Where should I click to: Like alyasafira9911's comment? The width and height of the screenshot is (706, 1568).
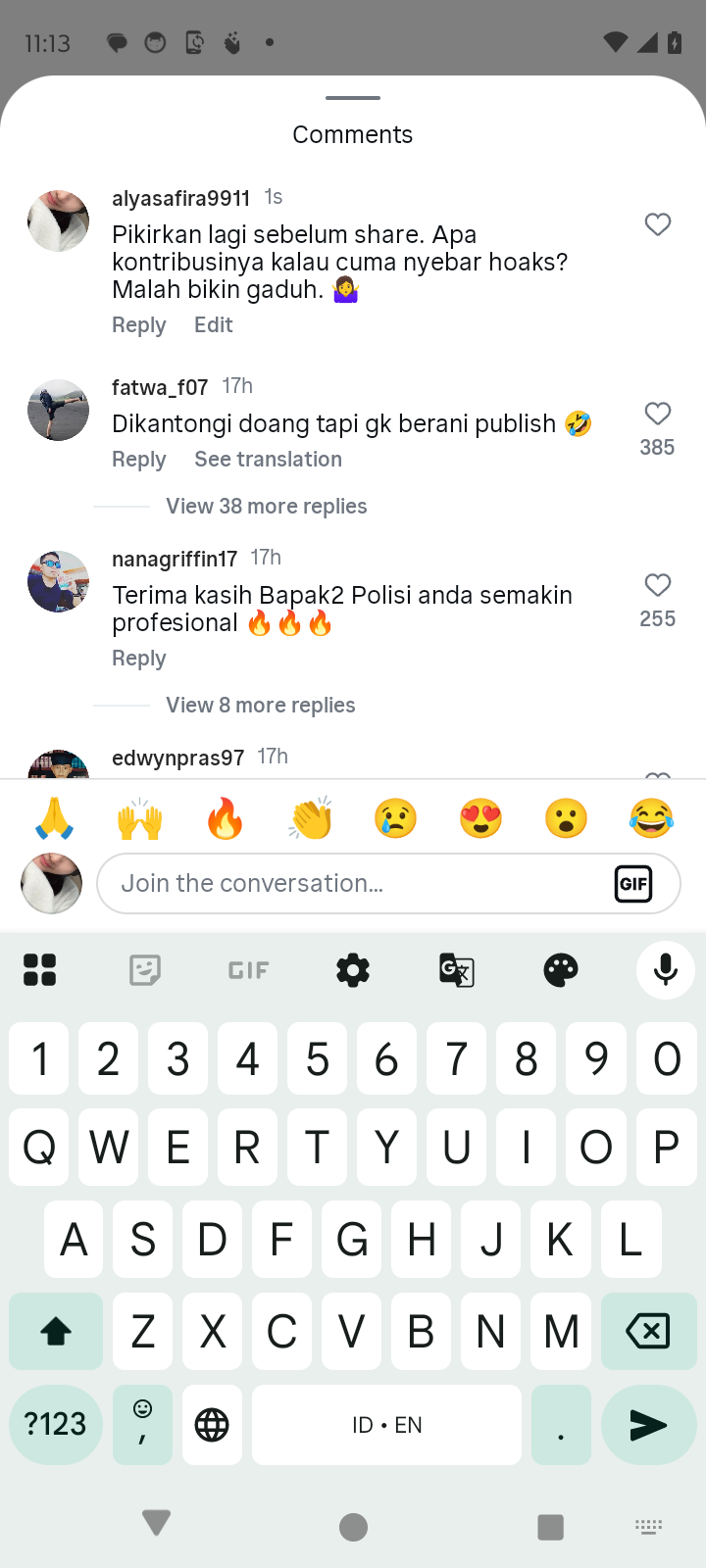click(x=658, y=224)
